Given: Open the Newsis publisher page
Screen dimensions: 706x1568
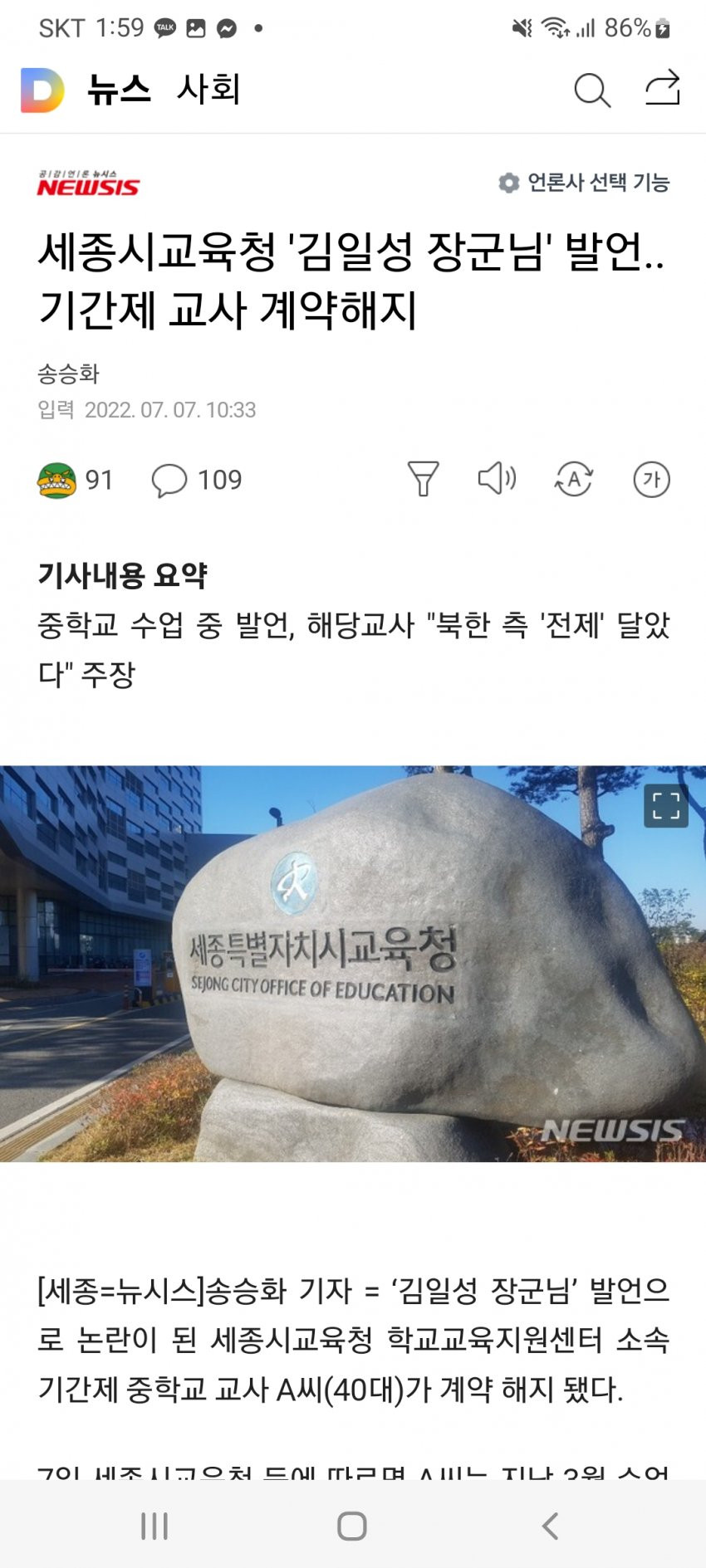Looking at the screenshot, I should click(x=88, y=184).
